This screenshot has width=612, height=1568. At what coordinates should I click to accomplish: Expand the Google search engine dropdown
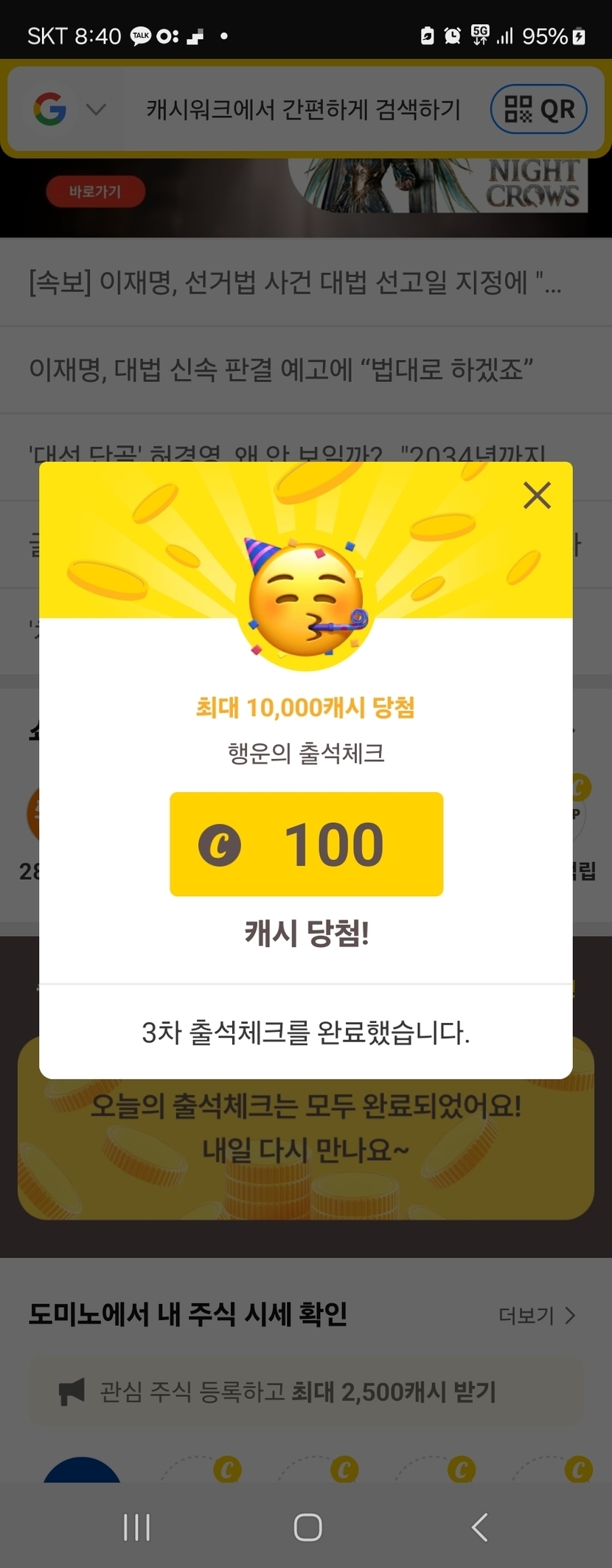pyautogui.click(x=96, y=110)
